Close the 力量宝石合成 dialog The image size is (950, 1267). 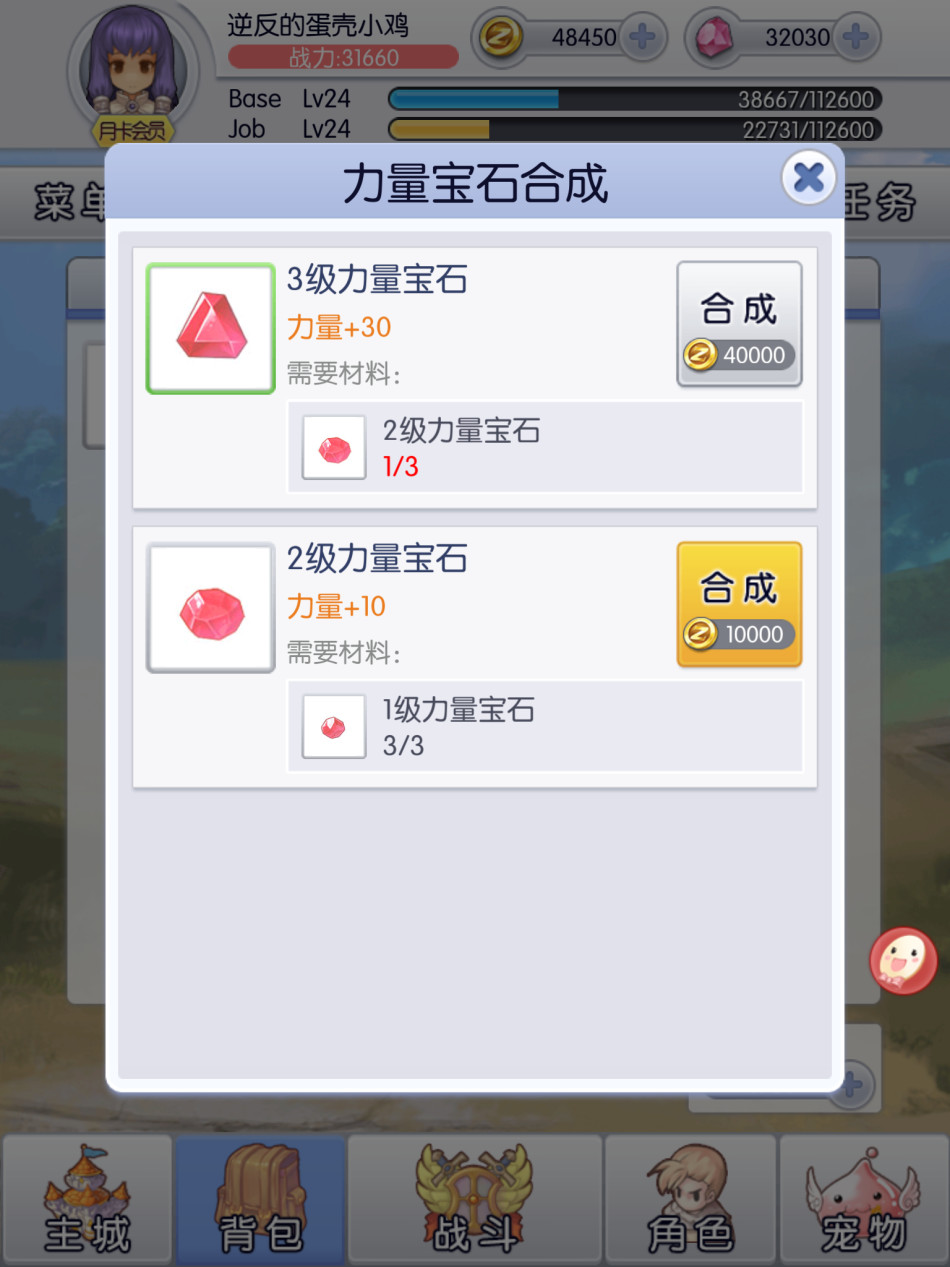pyautogui.click(x=808, y=178)
